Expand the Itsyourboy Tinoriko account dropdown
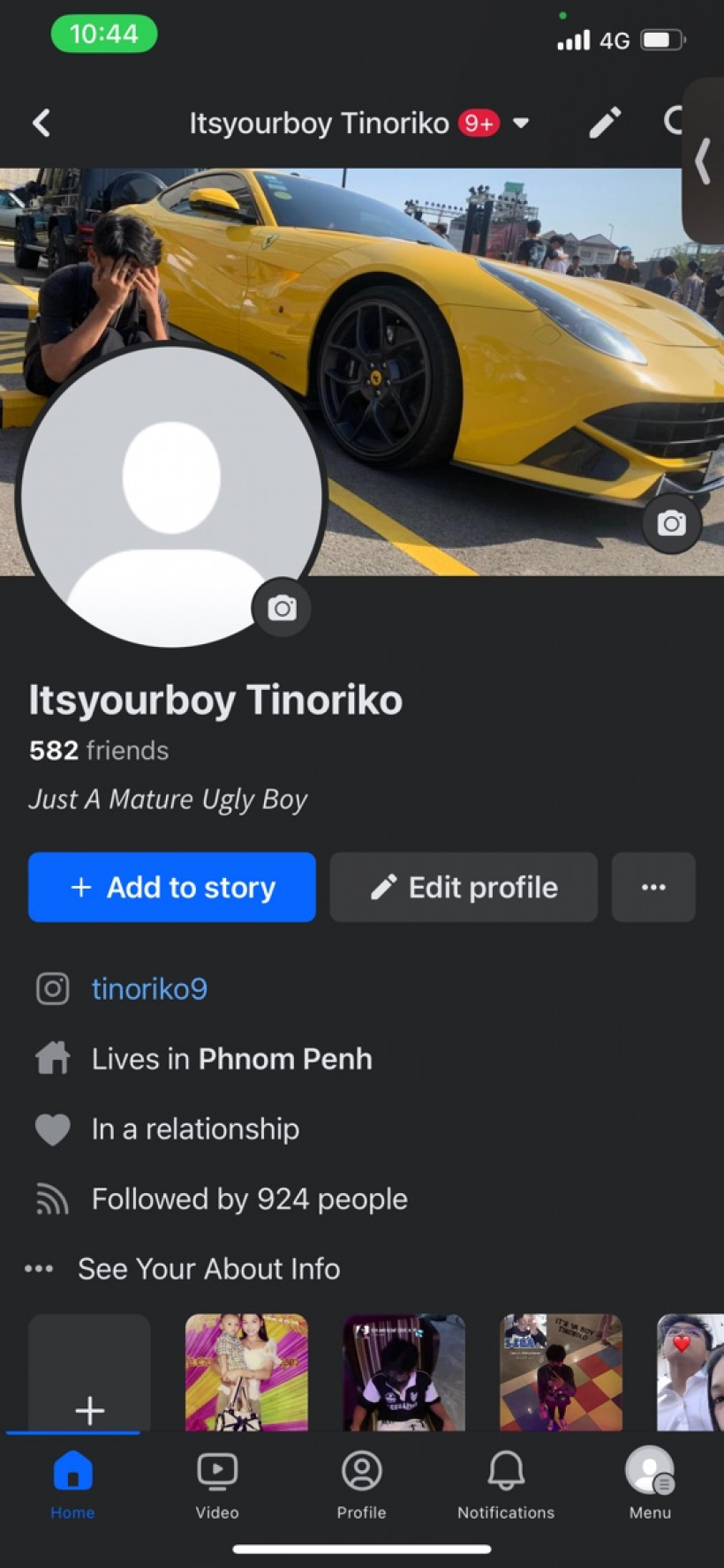The height and width of the screenshot is (1568, 724). [x=521, y=123]
